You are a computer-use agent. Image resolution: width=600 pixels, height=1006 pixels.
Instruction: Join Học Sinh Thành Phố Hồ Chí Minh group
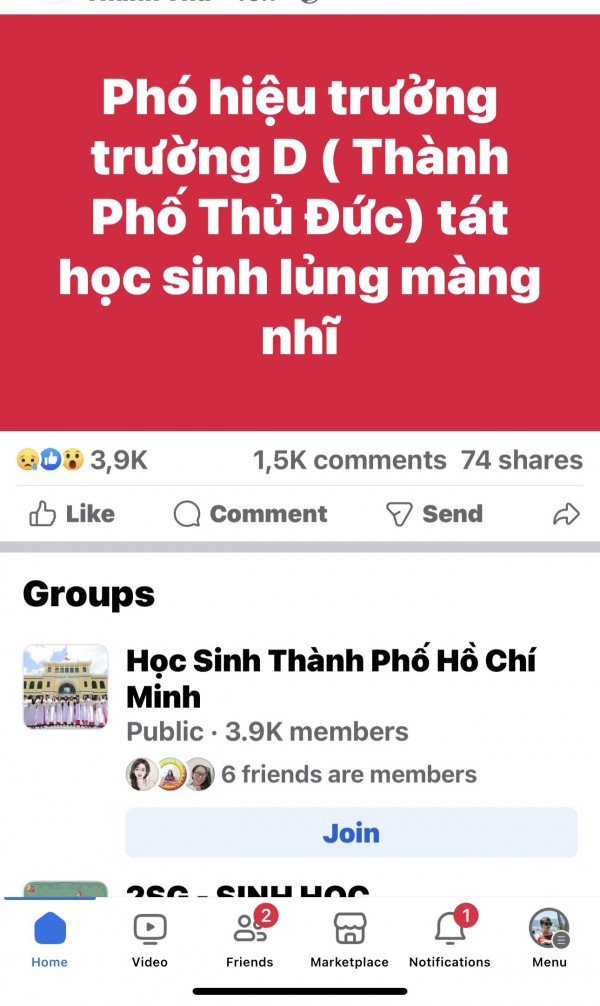click(351, 833)
